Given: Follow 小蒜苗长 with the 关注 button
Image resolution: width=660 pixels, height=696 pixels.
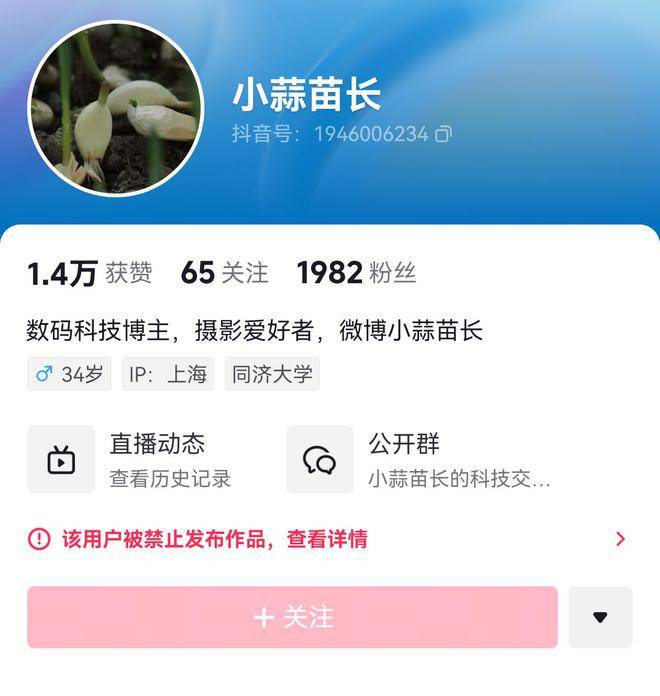Looking at the screenshot, I should tap(292, 617).
